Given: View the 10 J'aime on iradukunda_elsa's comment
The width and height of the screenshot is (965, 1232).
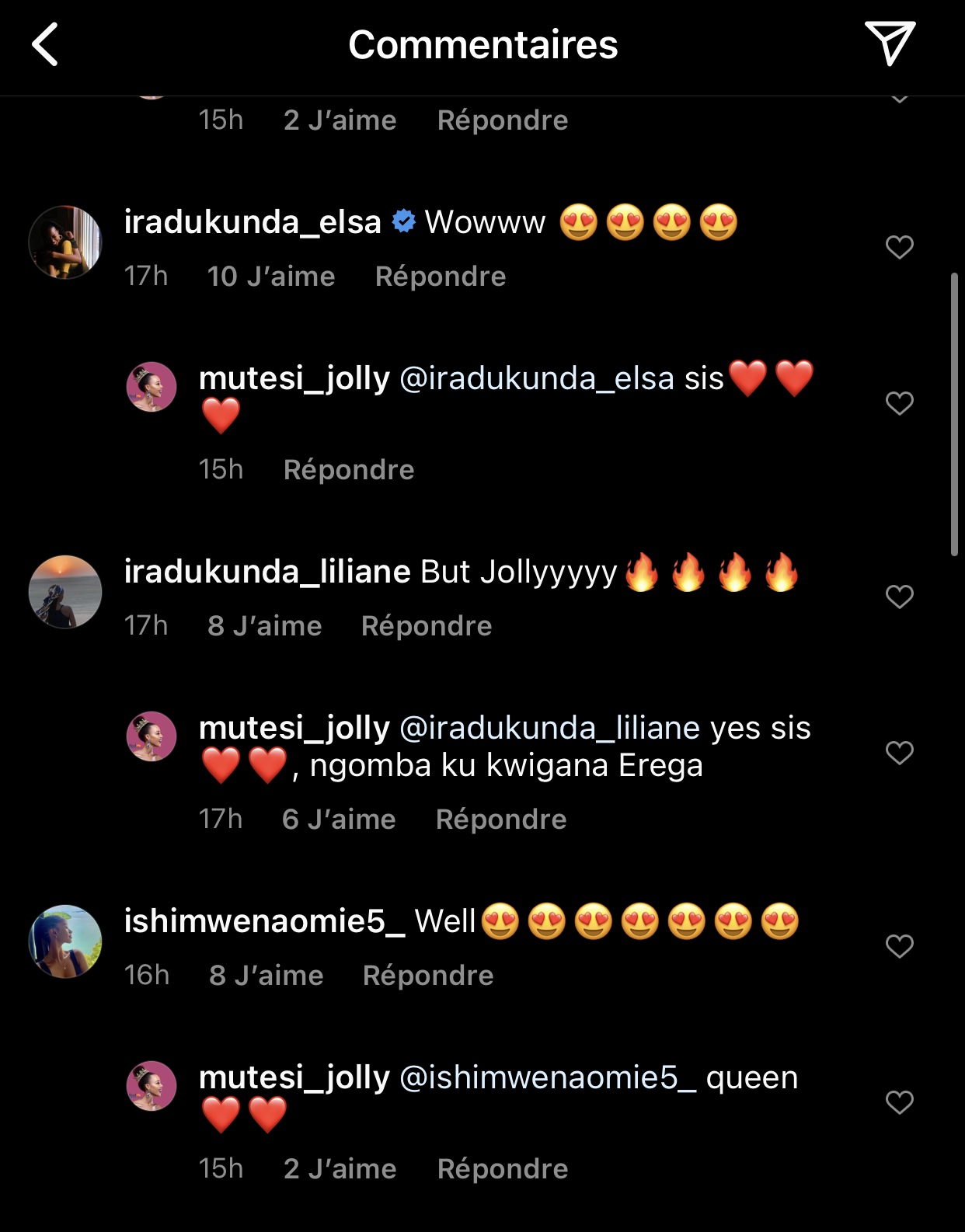Looking at the screenshot, I should [270, 277].
